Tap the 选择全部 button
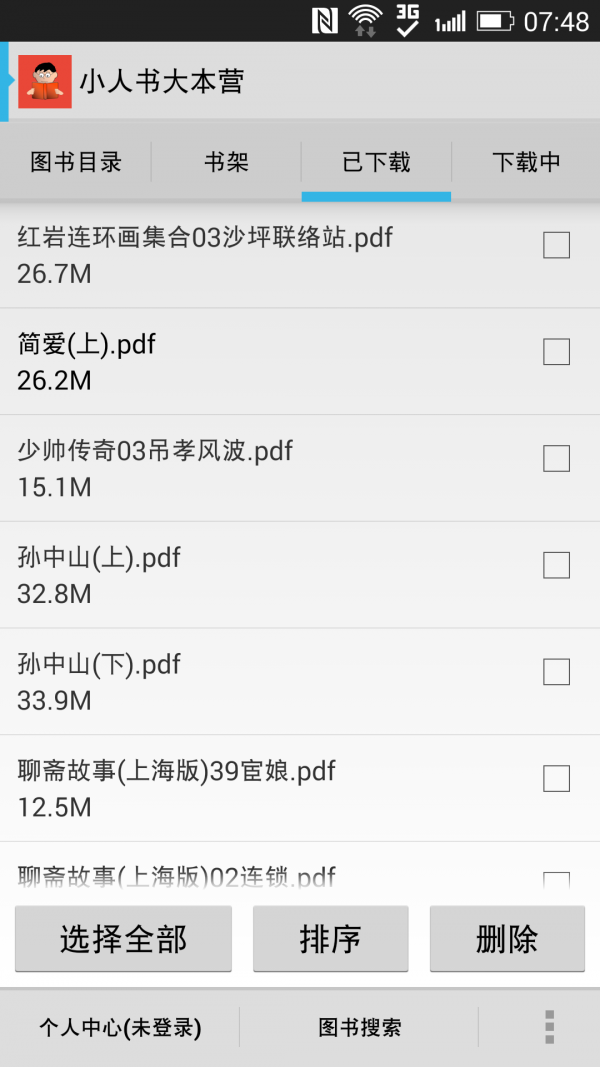Screen dimensions: 600x1067 pyautogui.click(x=123, y=939)
